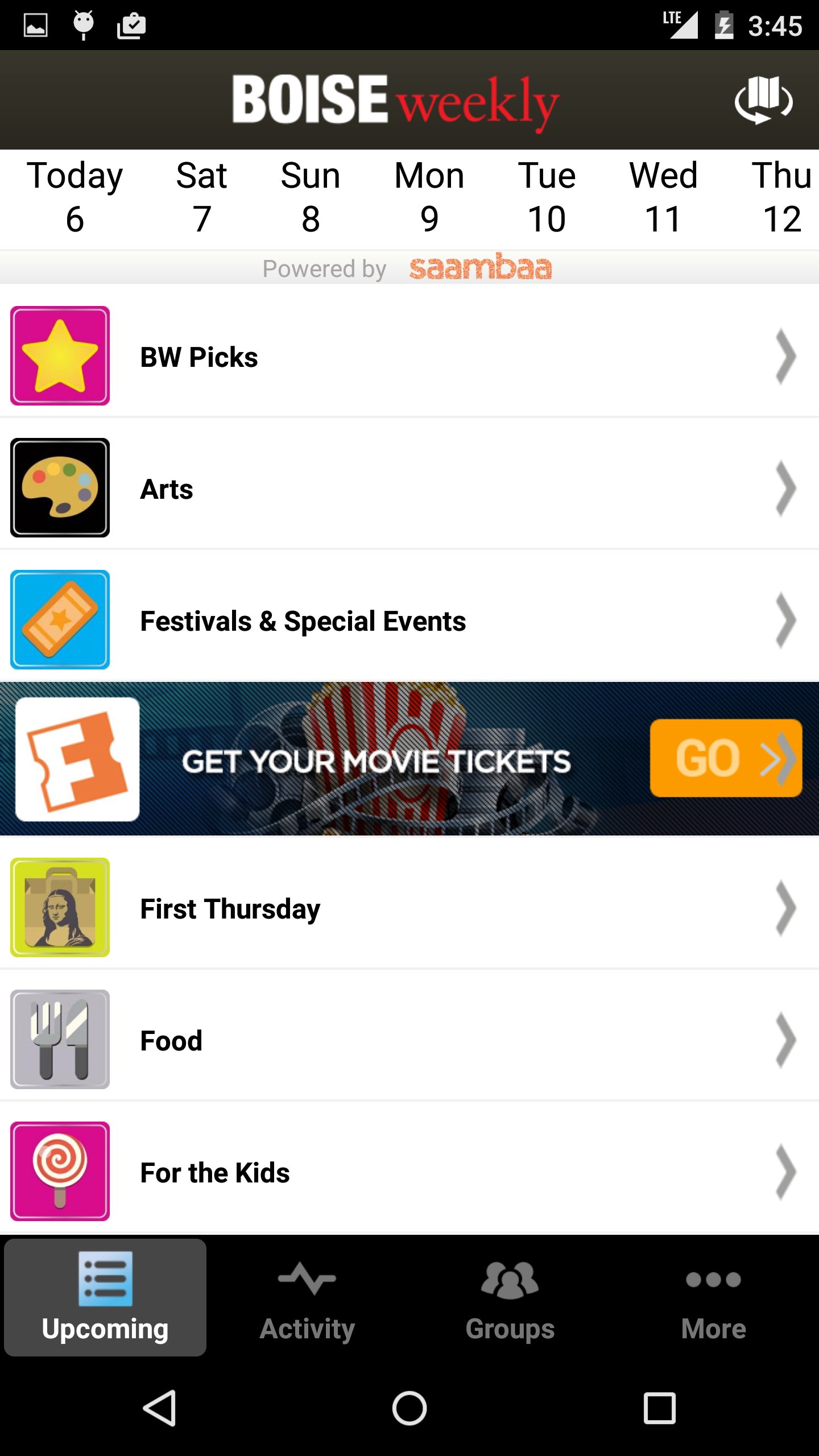
Task: Jump to Tue 10 events
Action: click(x=547, y=197)
